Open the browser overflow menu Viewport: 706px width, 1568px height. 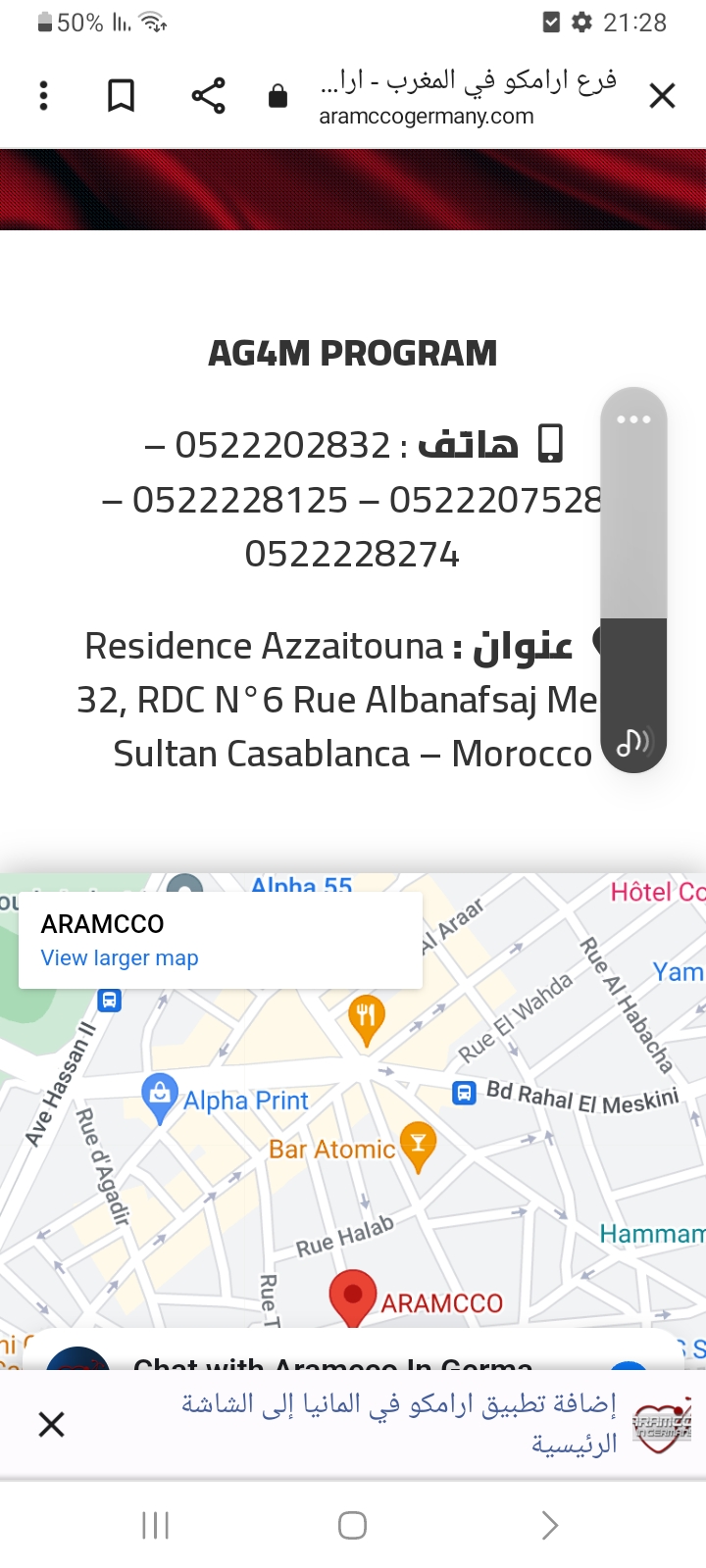tap(43, 96)
